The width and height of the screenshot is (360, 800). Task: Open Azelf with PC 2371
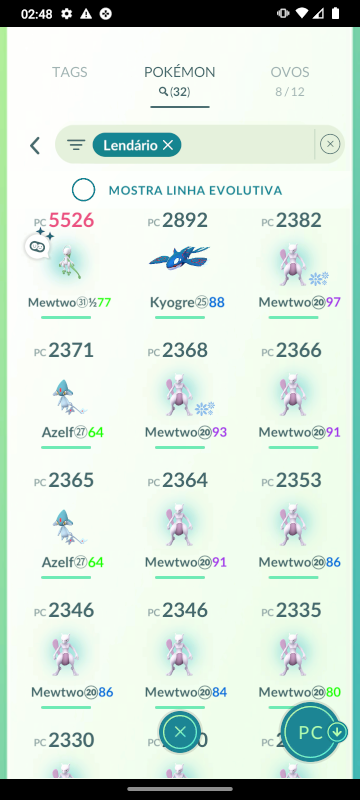pyautogui.click(x=66, y=395)
